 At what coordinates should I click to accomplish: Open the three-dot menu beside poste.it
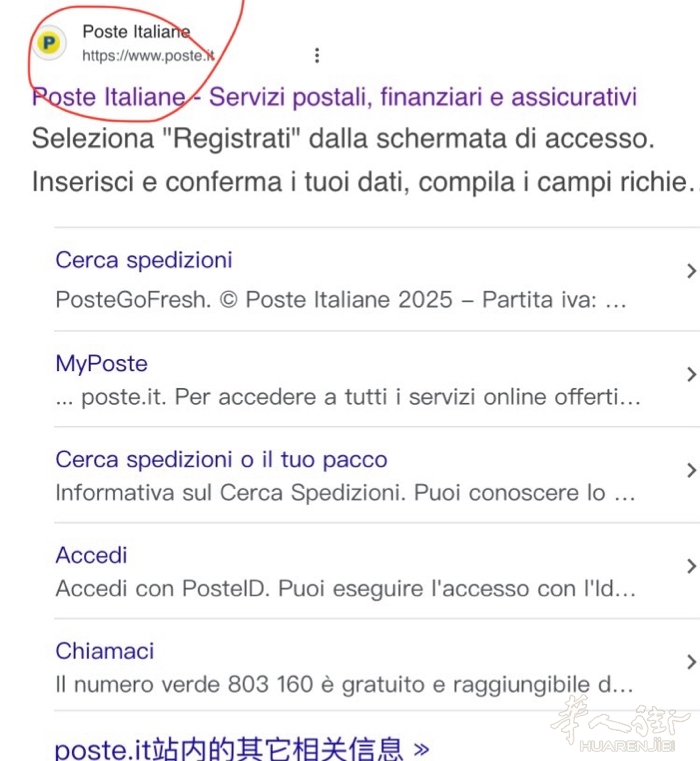tap(317, 56)
